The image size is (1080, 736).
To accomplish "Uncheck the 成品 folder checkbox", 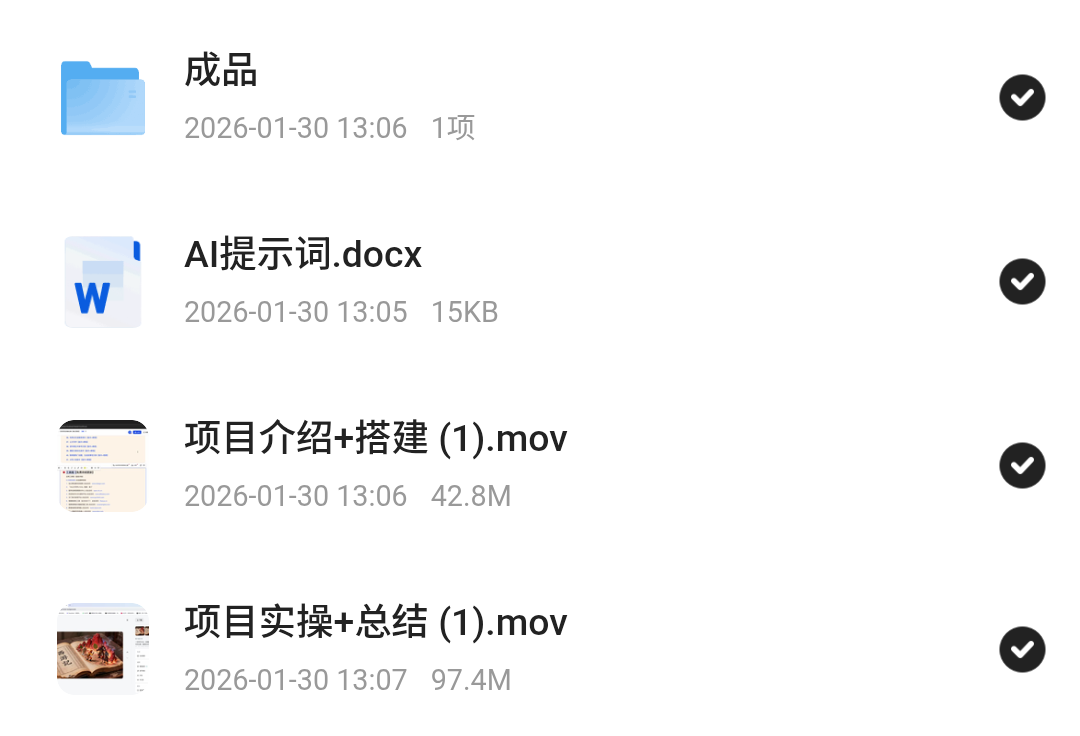I will pos(1022,98).
